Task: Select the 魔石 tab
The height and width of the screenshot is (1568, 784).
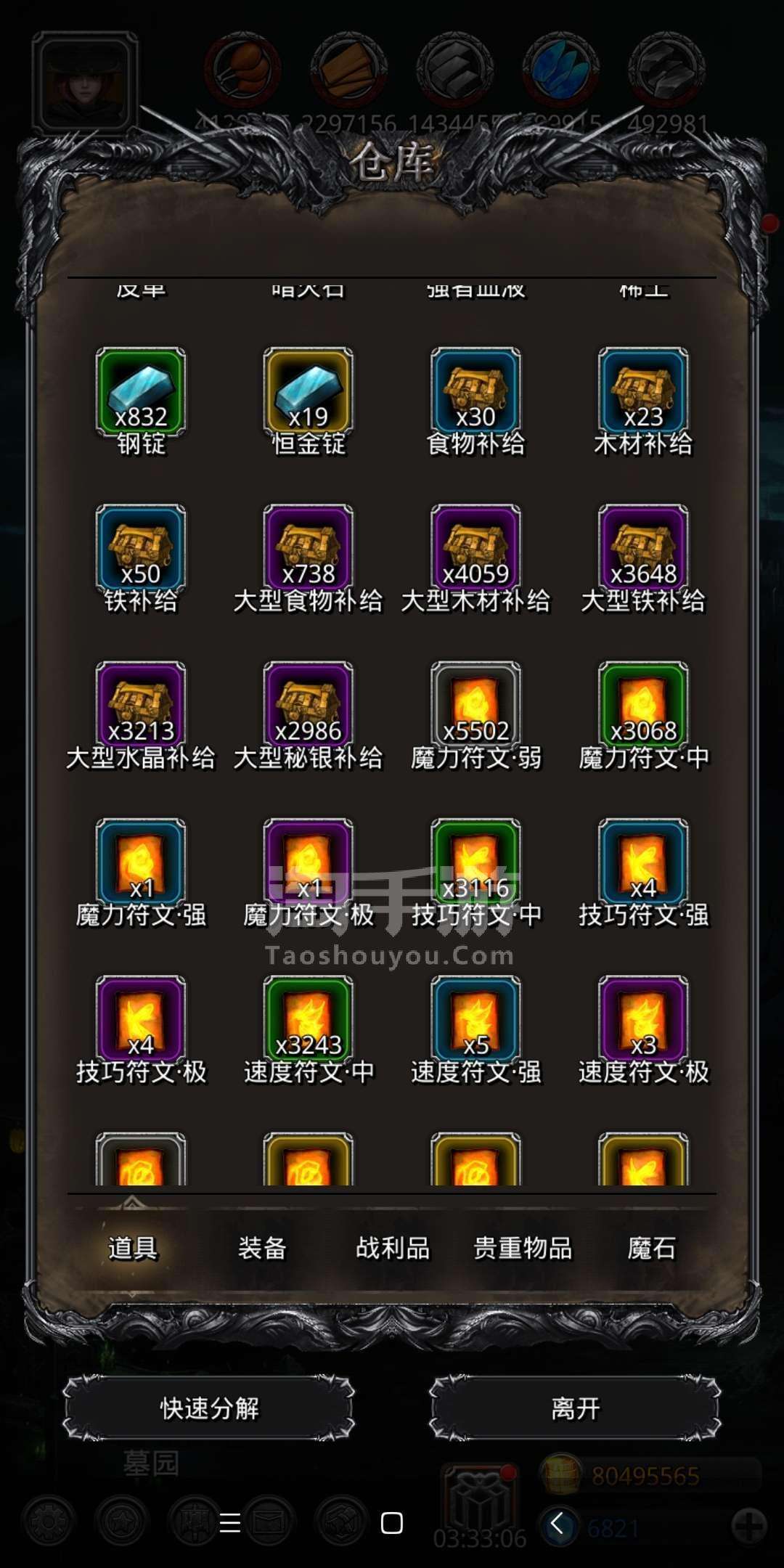Action: pos(651,1249)
